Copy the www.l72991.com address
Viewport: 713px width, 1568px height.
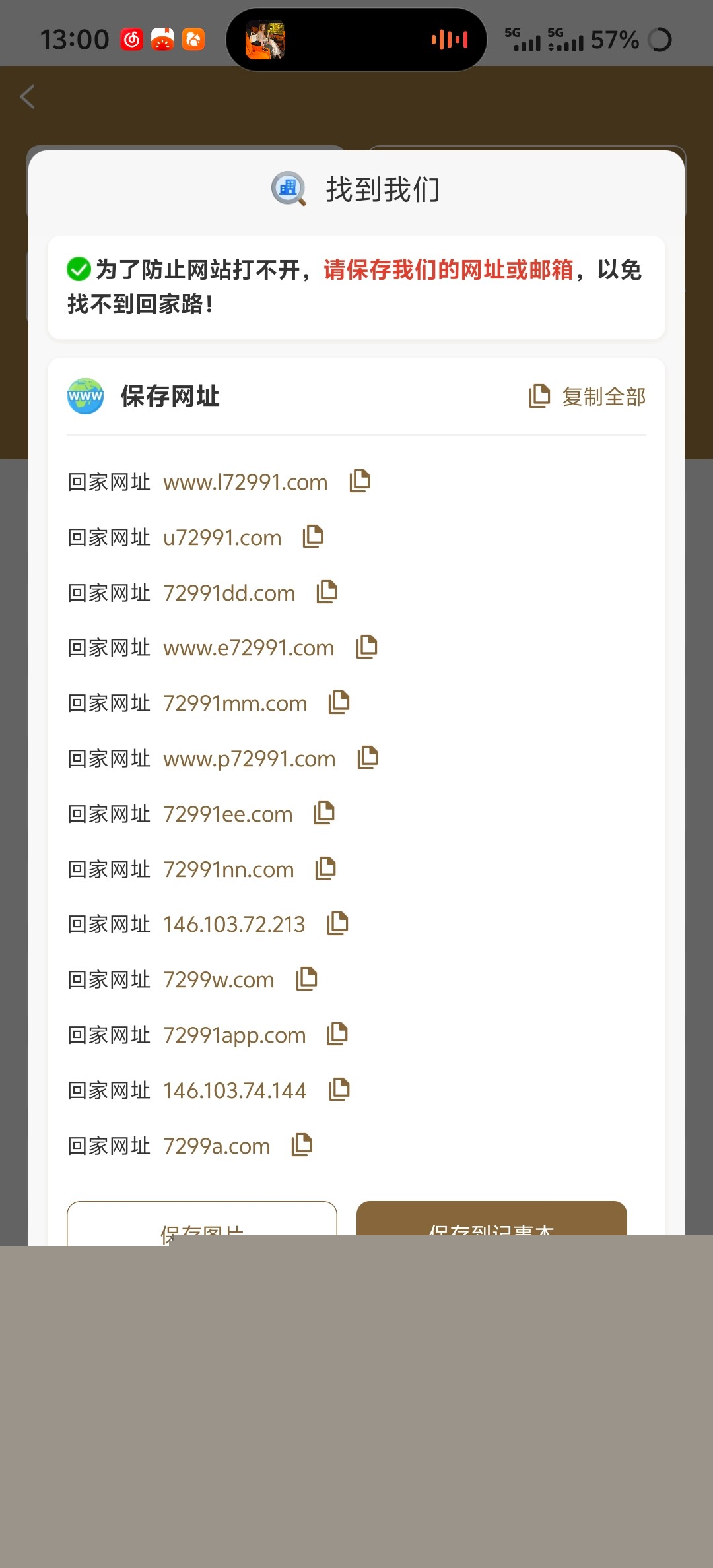coord(360,481)
